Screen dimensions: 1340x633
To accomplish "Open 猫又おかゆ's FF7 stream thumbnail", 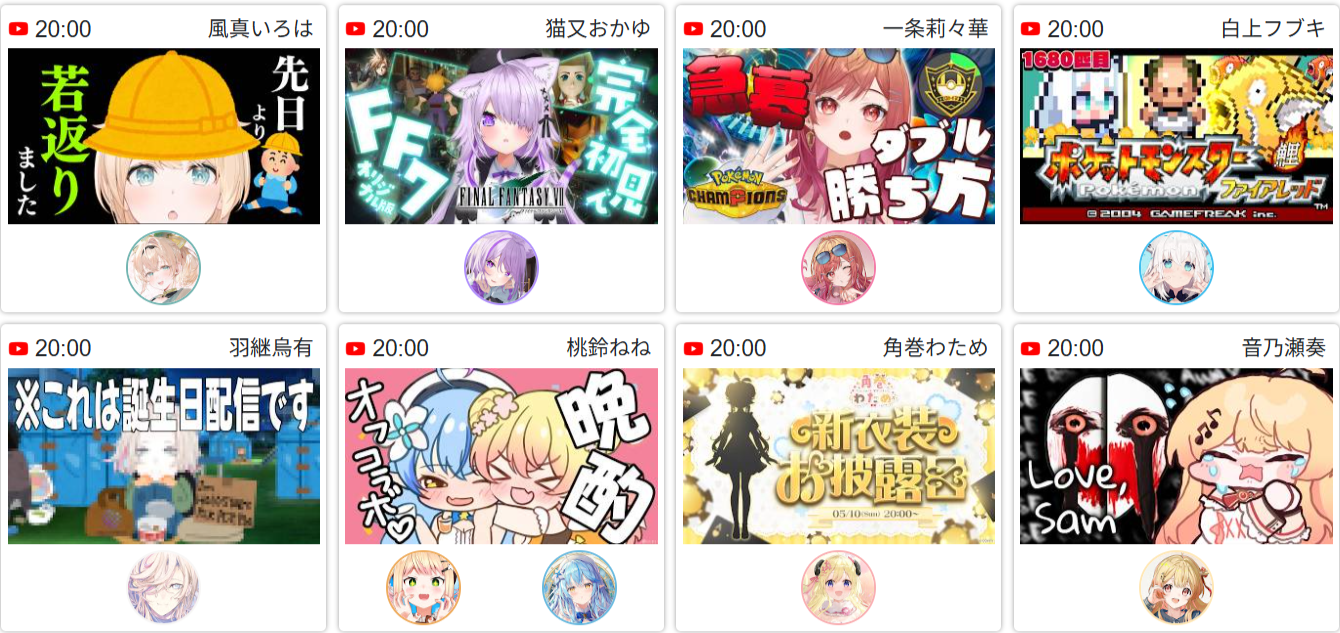I will pyautogui.click(x=501, y=136).
